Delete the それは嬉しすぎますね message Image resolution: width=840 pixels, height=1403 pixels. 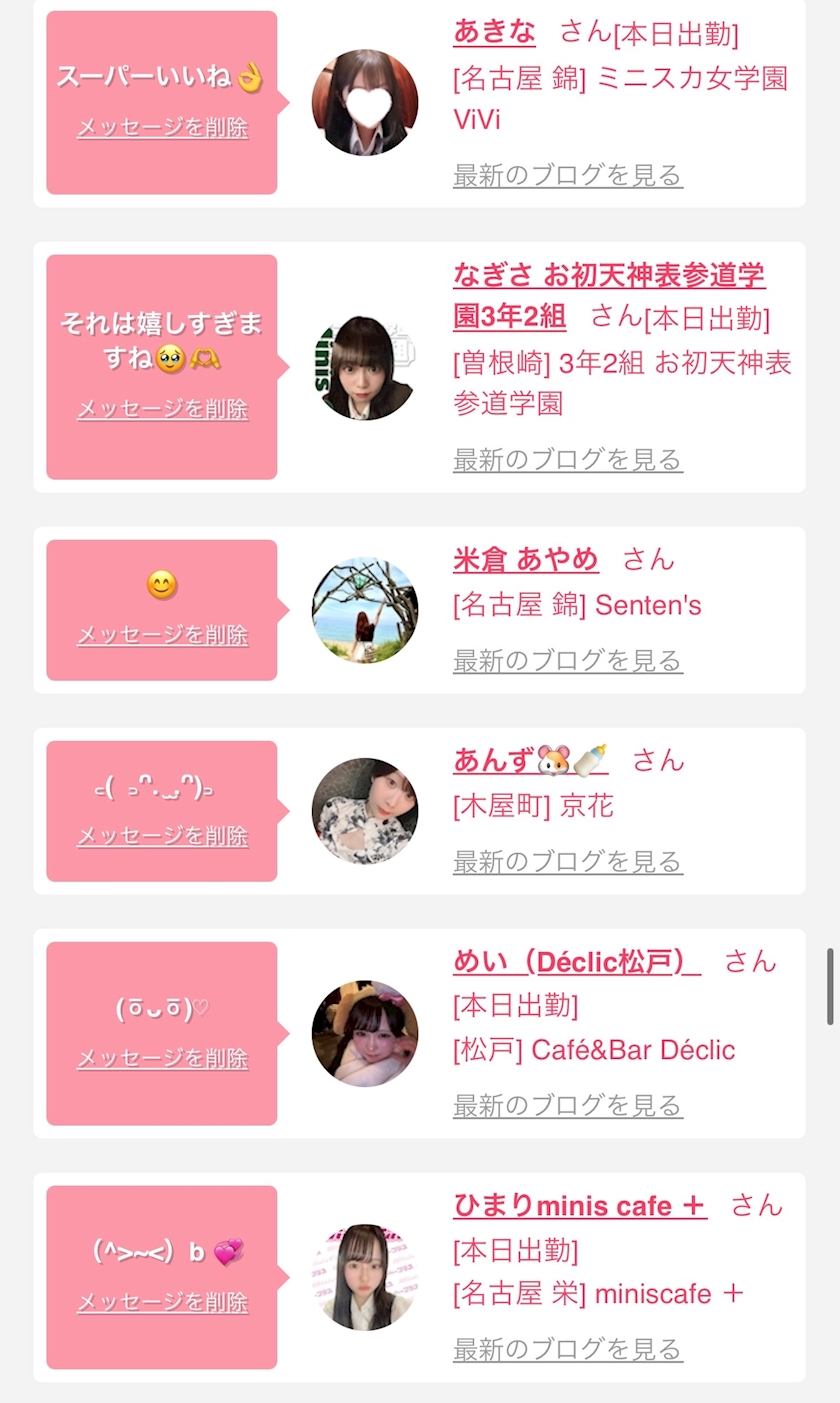(x=162, y=409)
